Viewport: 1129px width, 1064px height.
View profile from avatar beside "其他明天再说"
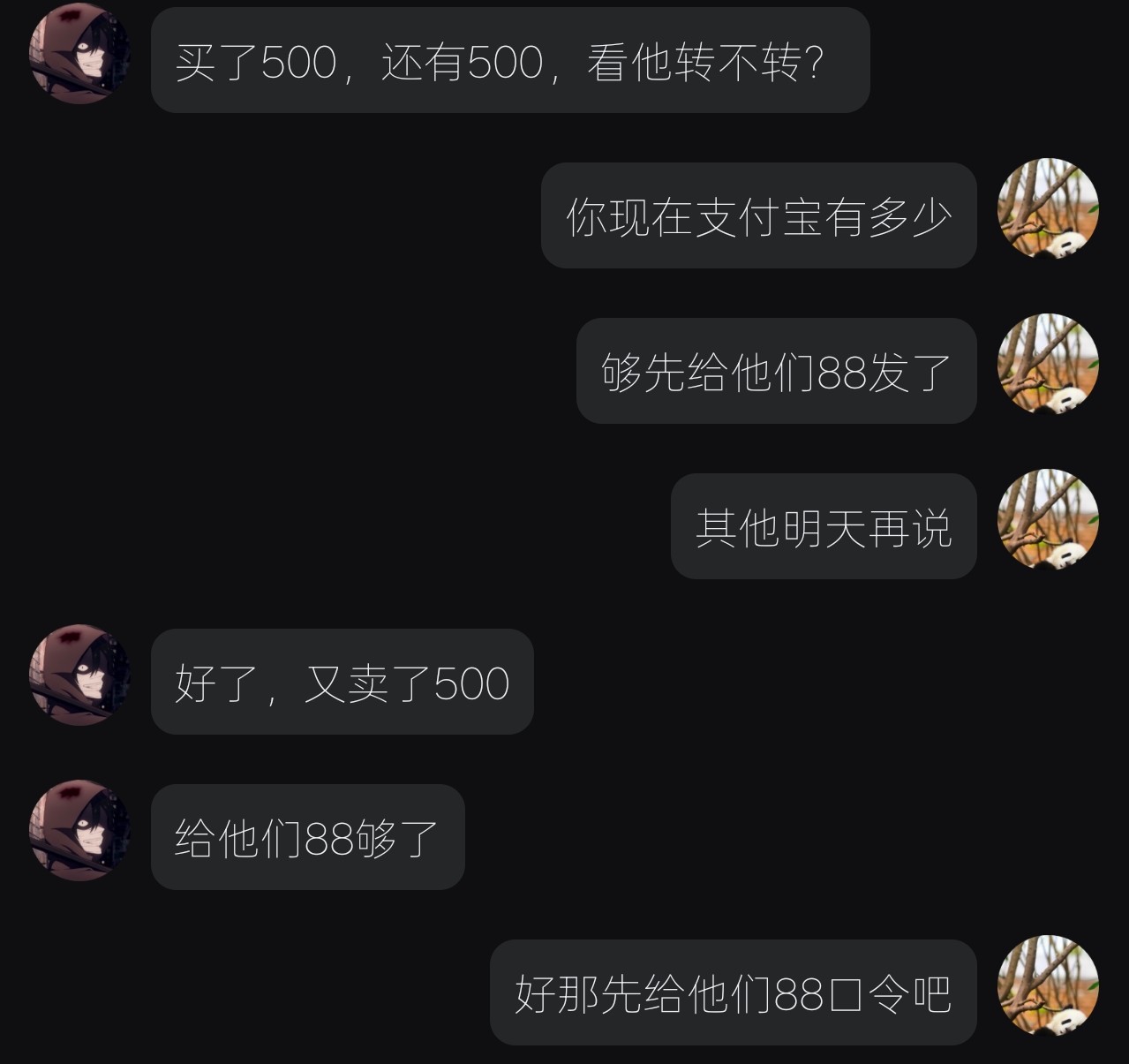click(1048, 519)
